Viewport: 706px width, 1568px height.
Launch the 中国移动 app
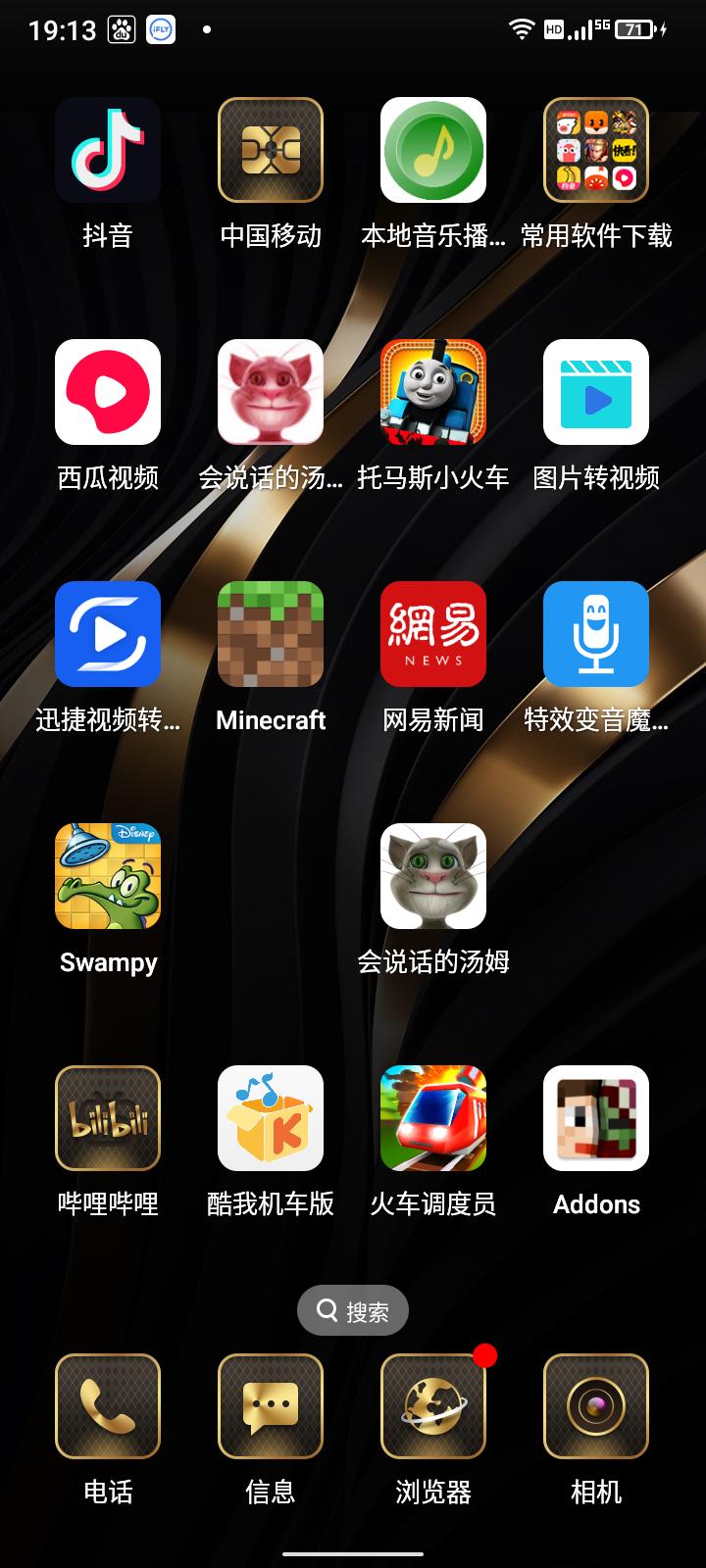click(x=271, y=150)
